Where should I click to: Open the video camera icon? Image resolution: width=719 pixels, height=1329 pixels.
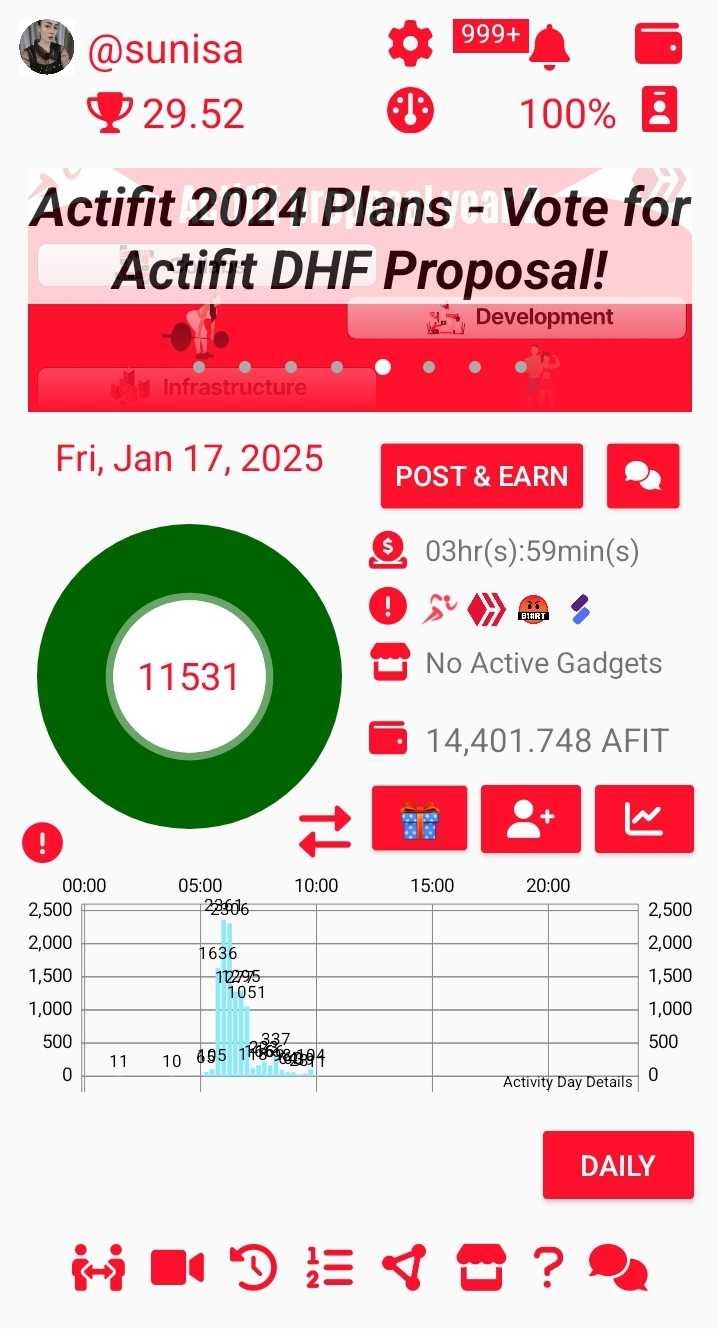(178, 1268)
